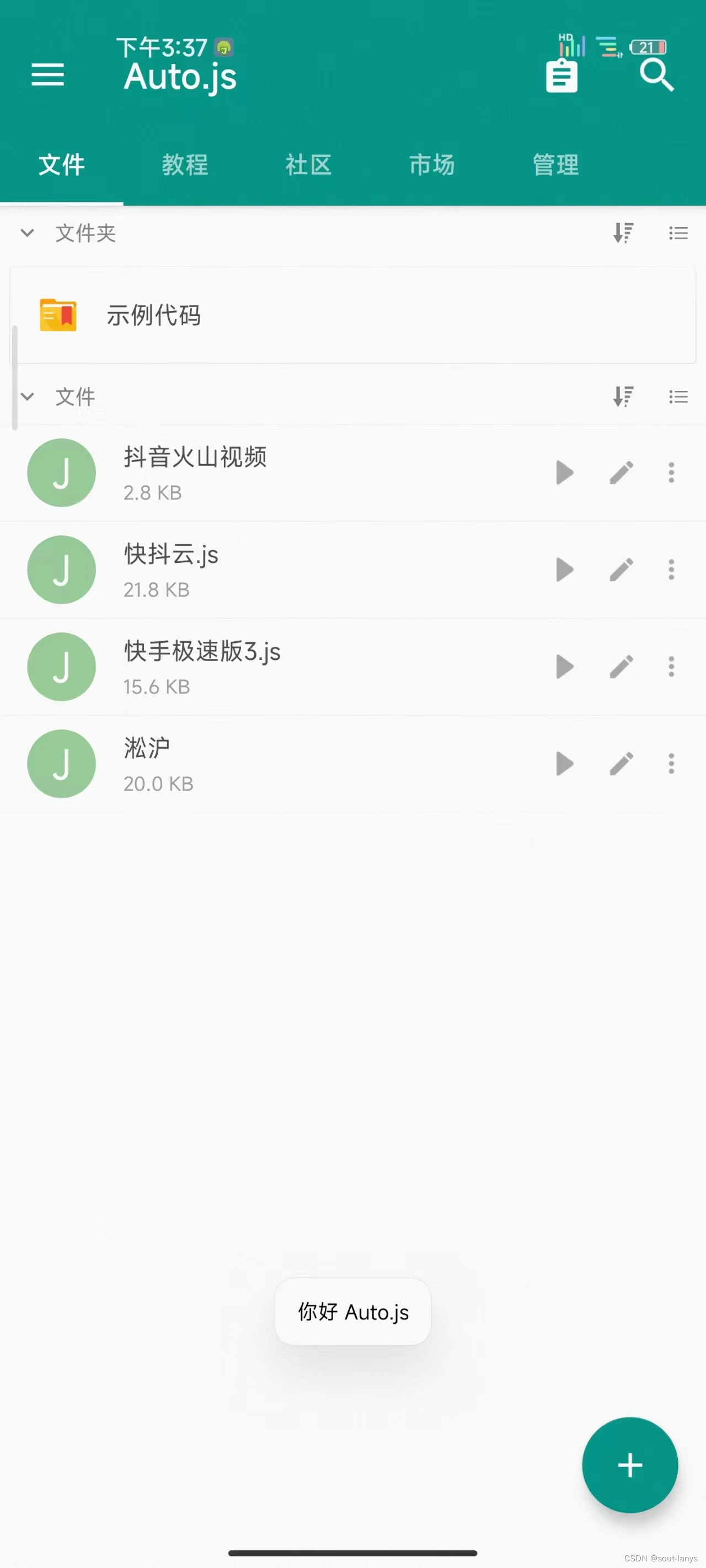Image resolution: width=706 pixels, height=1568 pixels.
Task: Switch to the 社区 tab
Action: [x=309, y=165]
